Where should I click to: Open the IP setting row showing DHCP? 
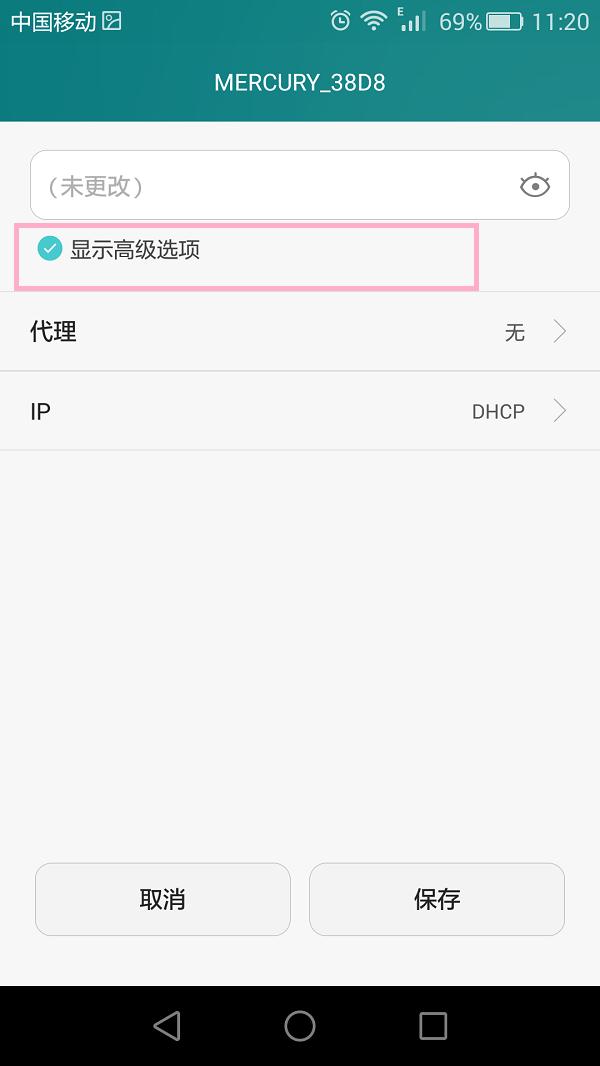(x=300, y=411)
